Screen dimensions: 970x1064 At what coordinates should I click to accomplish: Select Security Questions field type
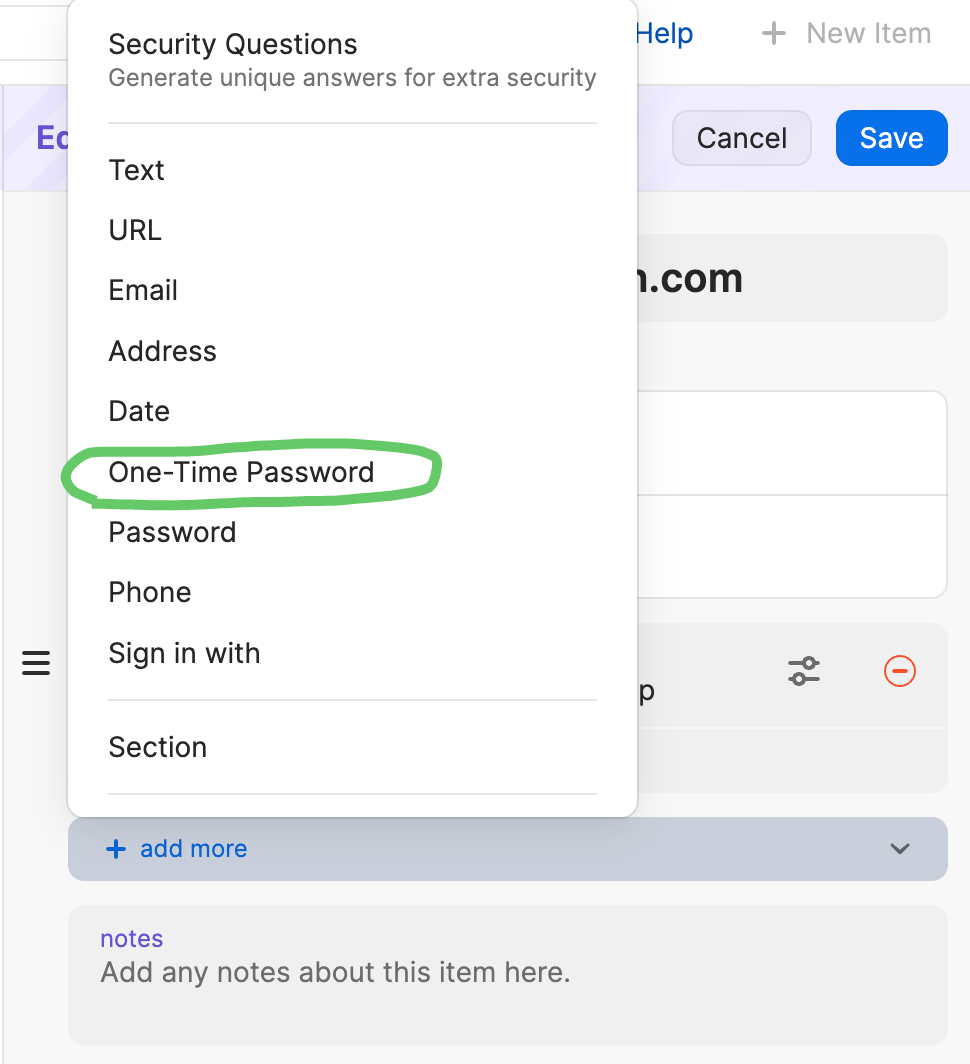[x=232, y=45]
